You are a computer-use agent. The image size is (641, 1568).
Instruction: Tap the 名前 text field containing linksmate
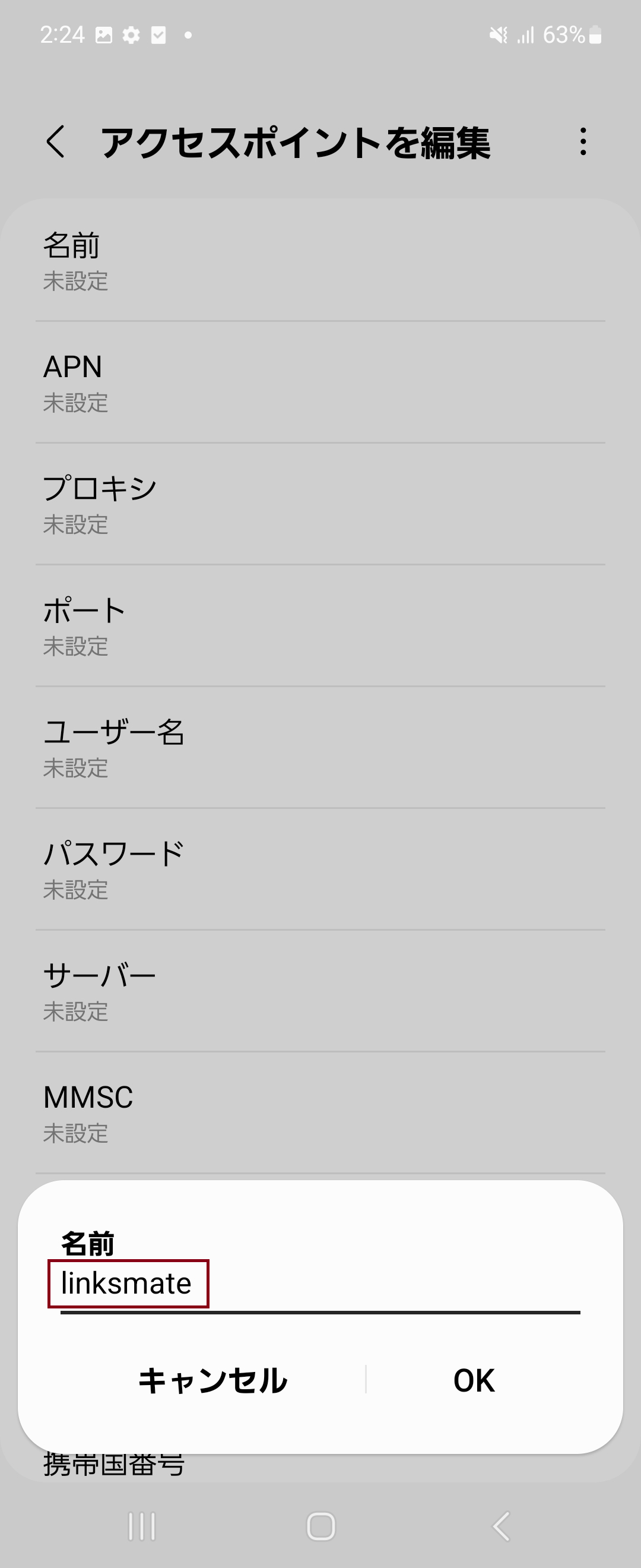pos(319,1284)
